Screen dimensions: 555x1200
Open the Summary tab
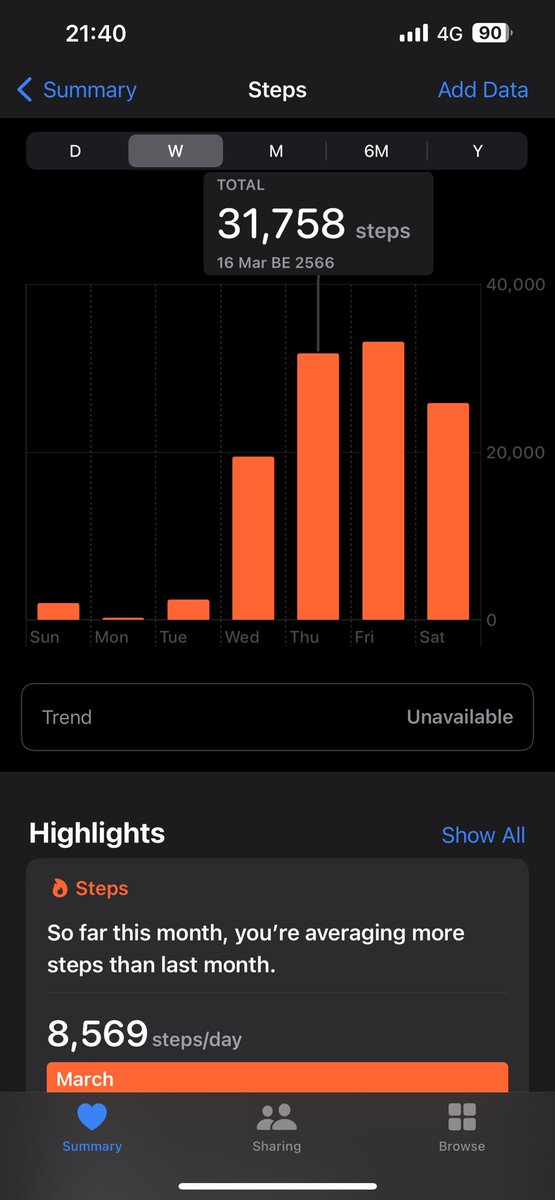[92, 1128]
